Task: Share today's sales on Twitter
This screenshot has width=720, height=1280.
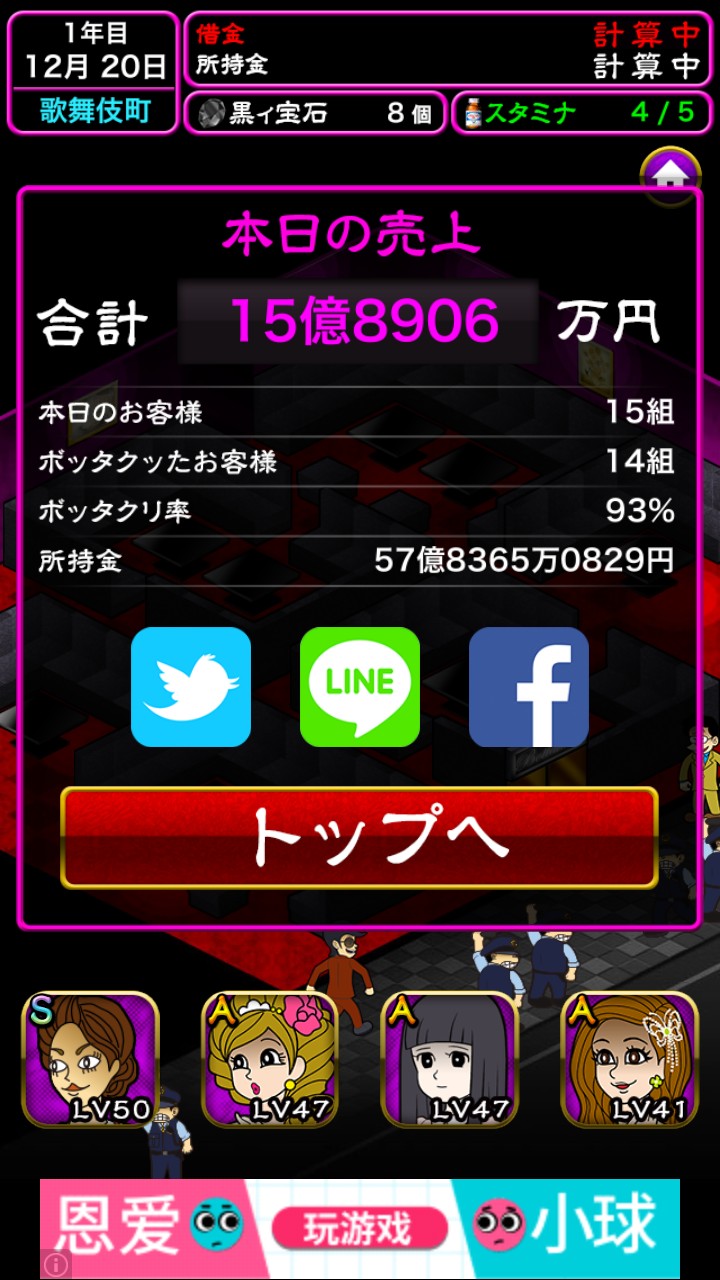Action: tap(191, 687)
